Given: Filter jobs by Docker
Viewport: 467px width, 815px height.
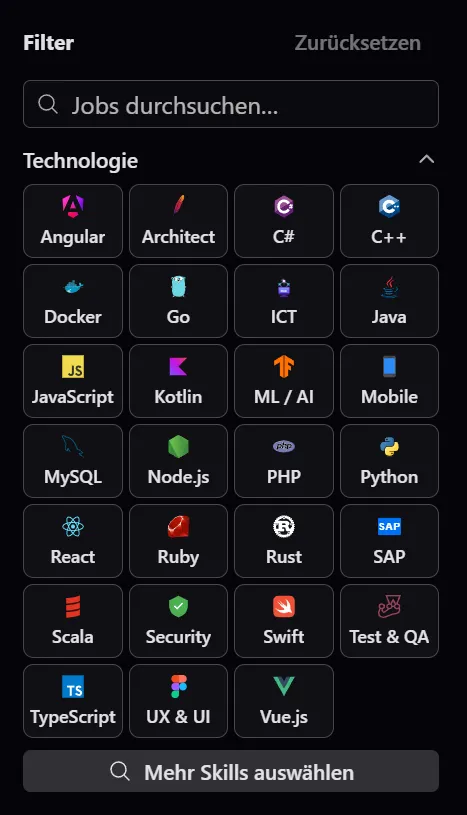Looking at the screenshot, I should (x=73, y=301).
